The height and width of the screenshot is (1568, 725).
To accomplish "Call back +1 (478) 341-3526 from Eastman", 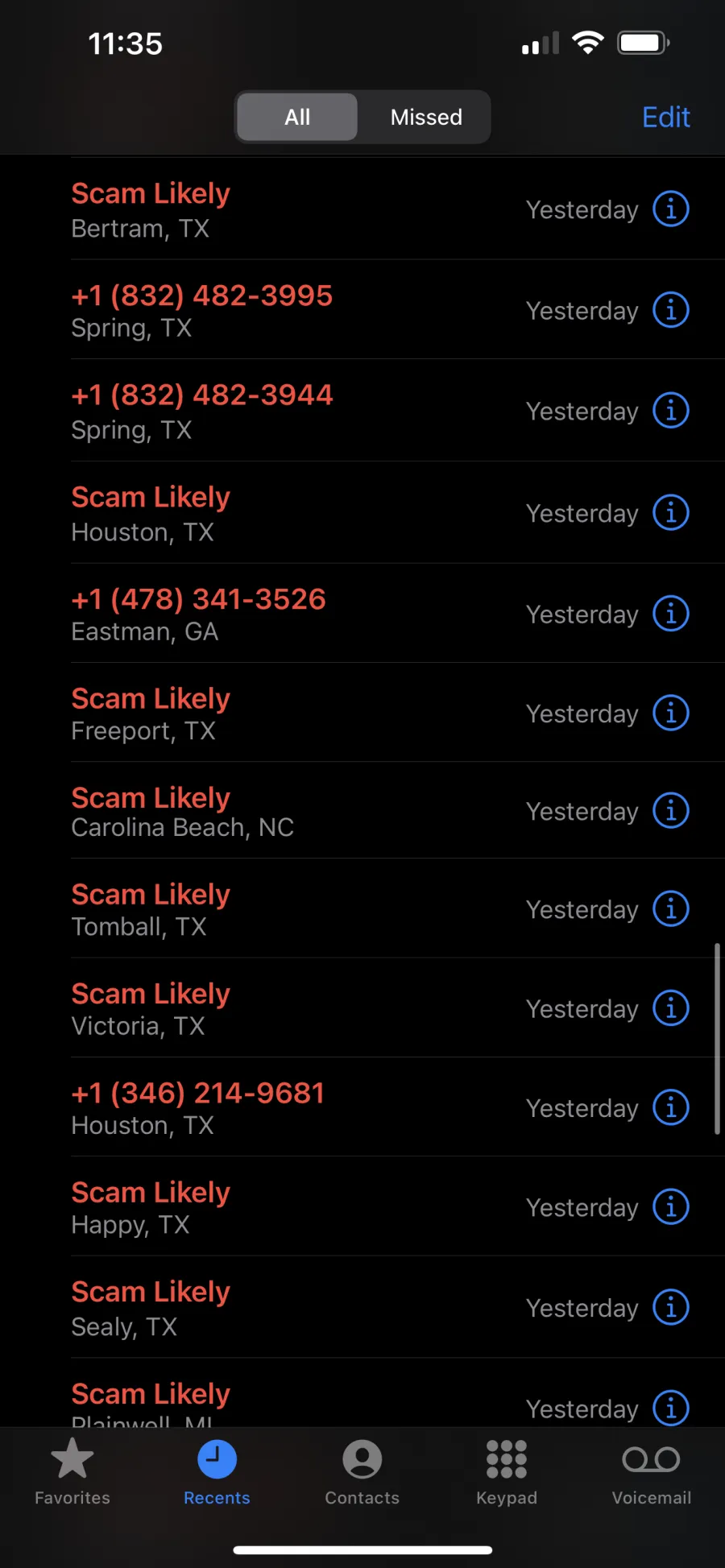I will click(x=397, y=614).
